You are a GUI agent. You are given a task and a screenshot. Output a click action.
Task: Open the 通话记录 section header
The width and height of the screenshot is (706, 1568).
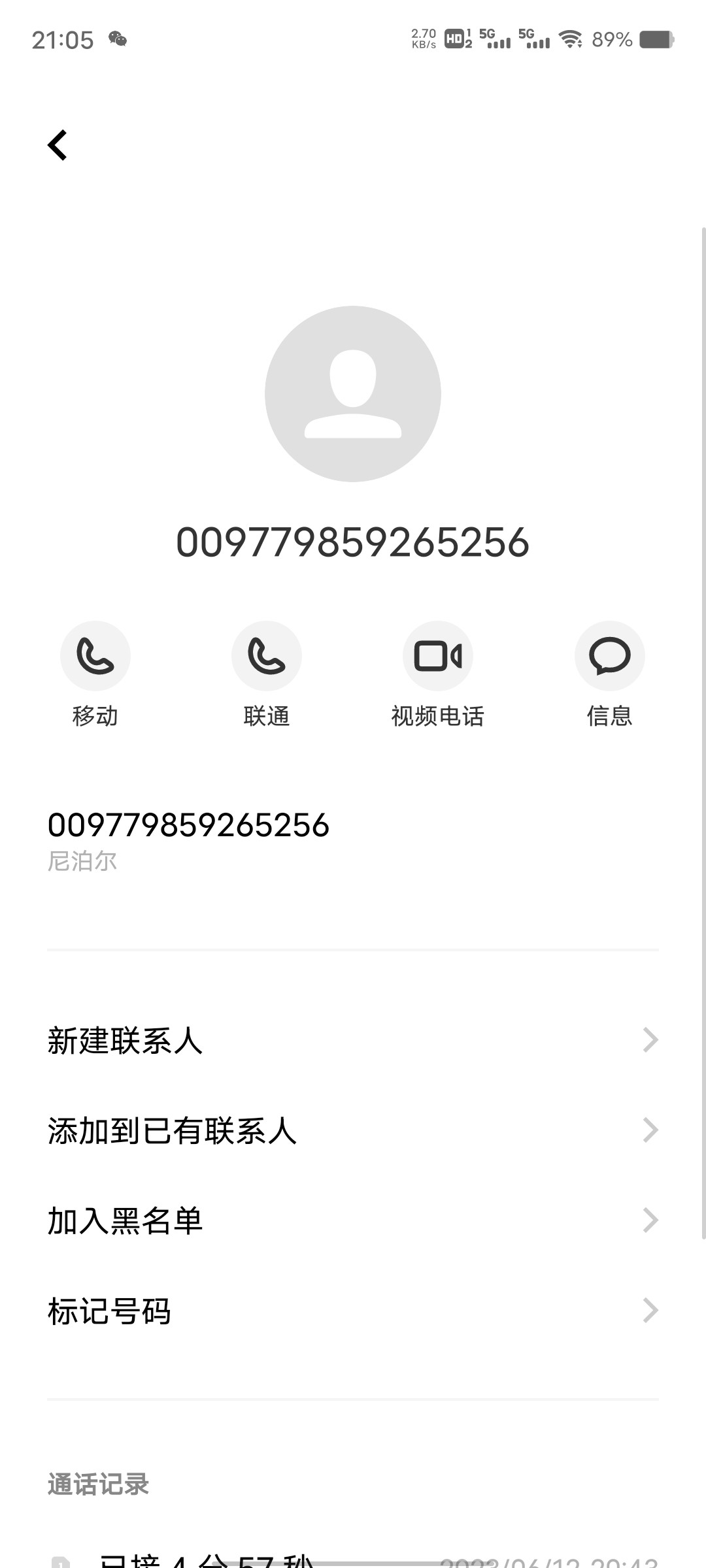(98, 1484)
